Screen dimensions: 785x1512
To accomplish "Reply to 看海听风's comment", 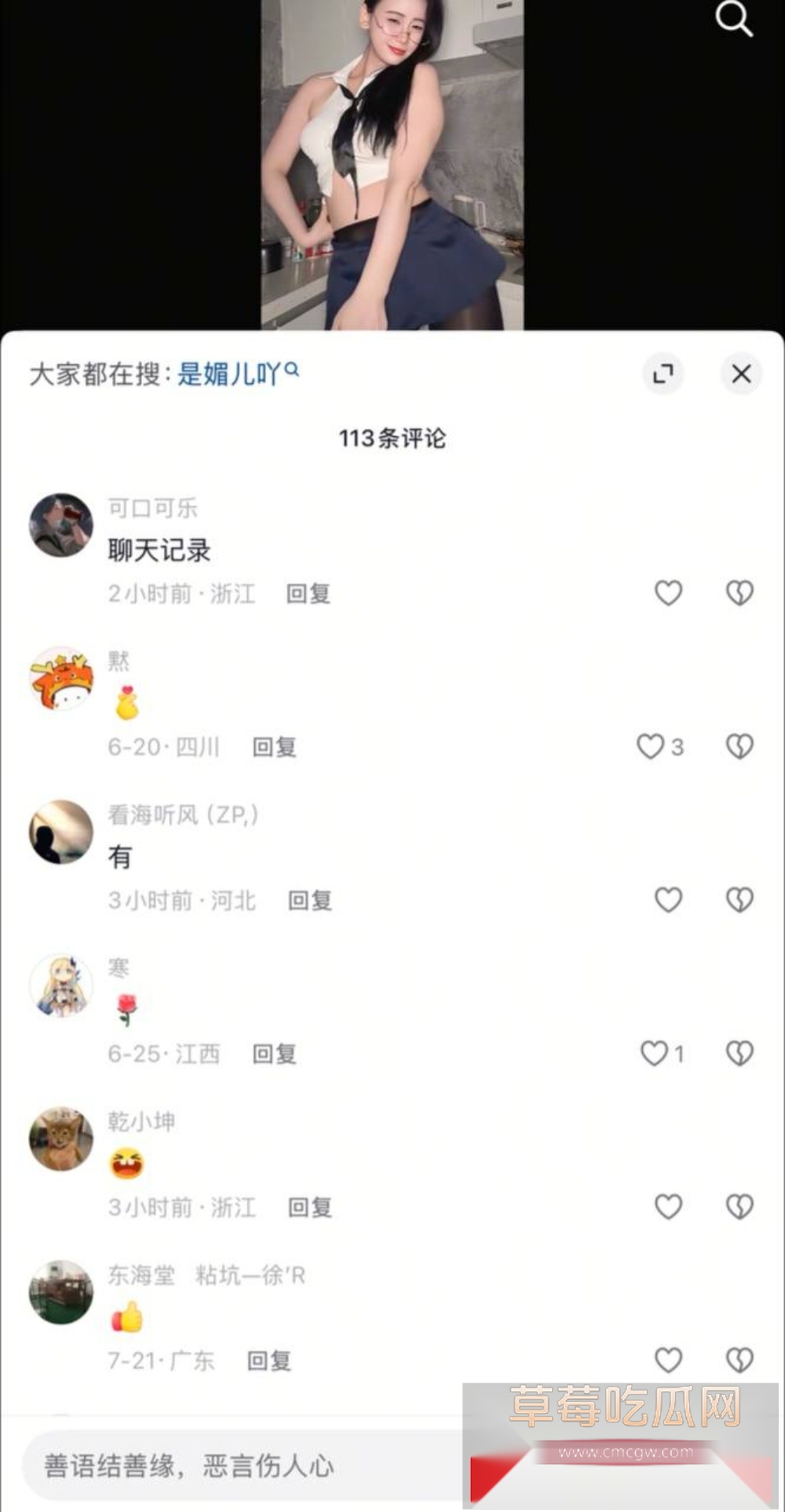I will pyautogui.click(x=310, y=901).
